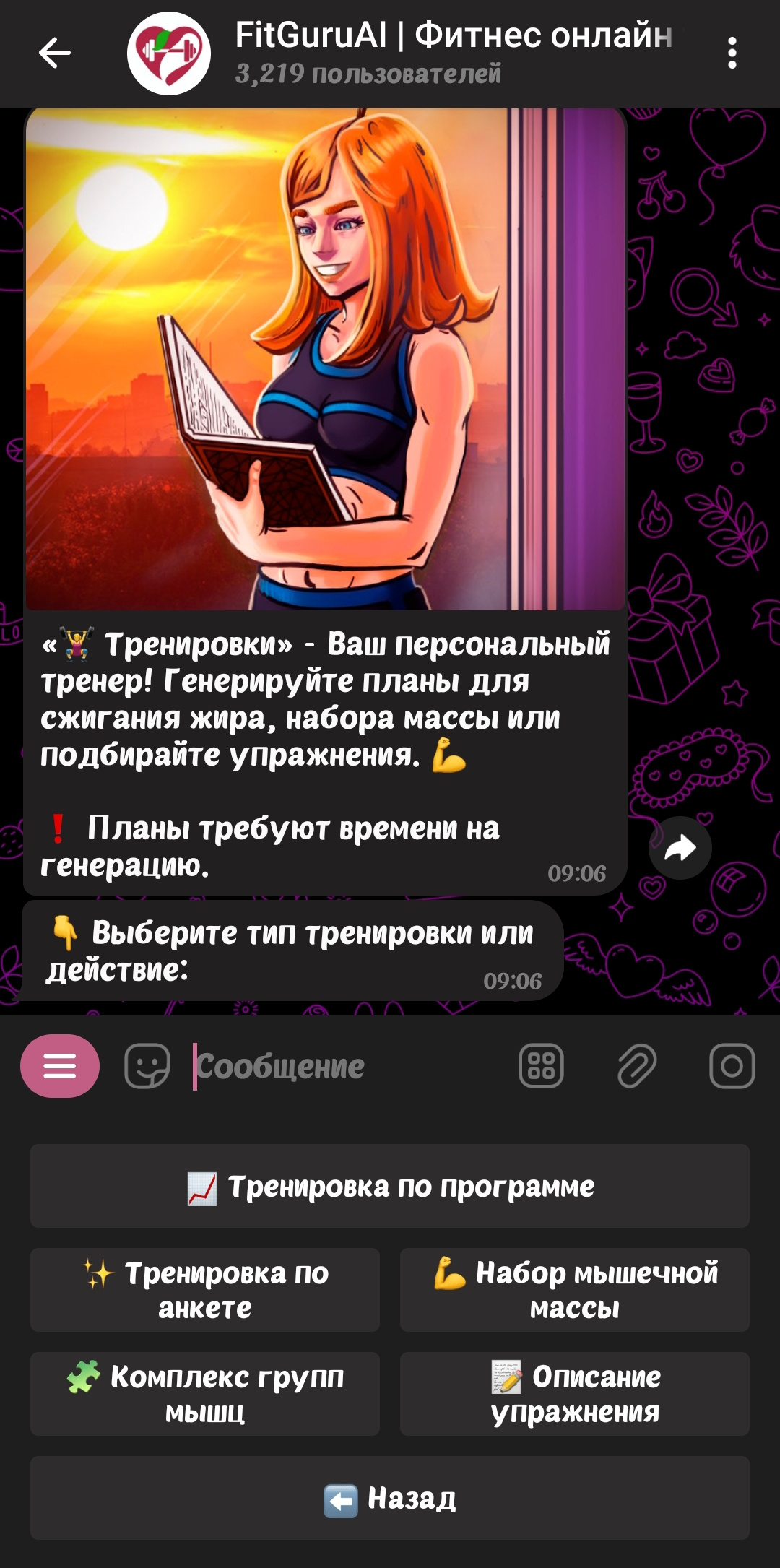
Task: Pick Набор мышечной массы
Action: click(x=575, y=1290)
